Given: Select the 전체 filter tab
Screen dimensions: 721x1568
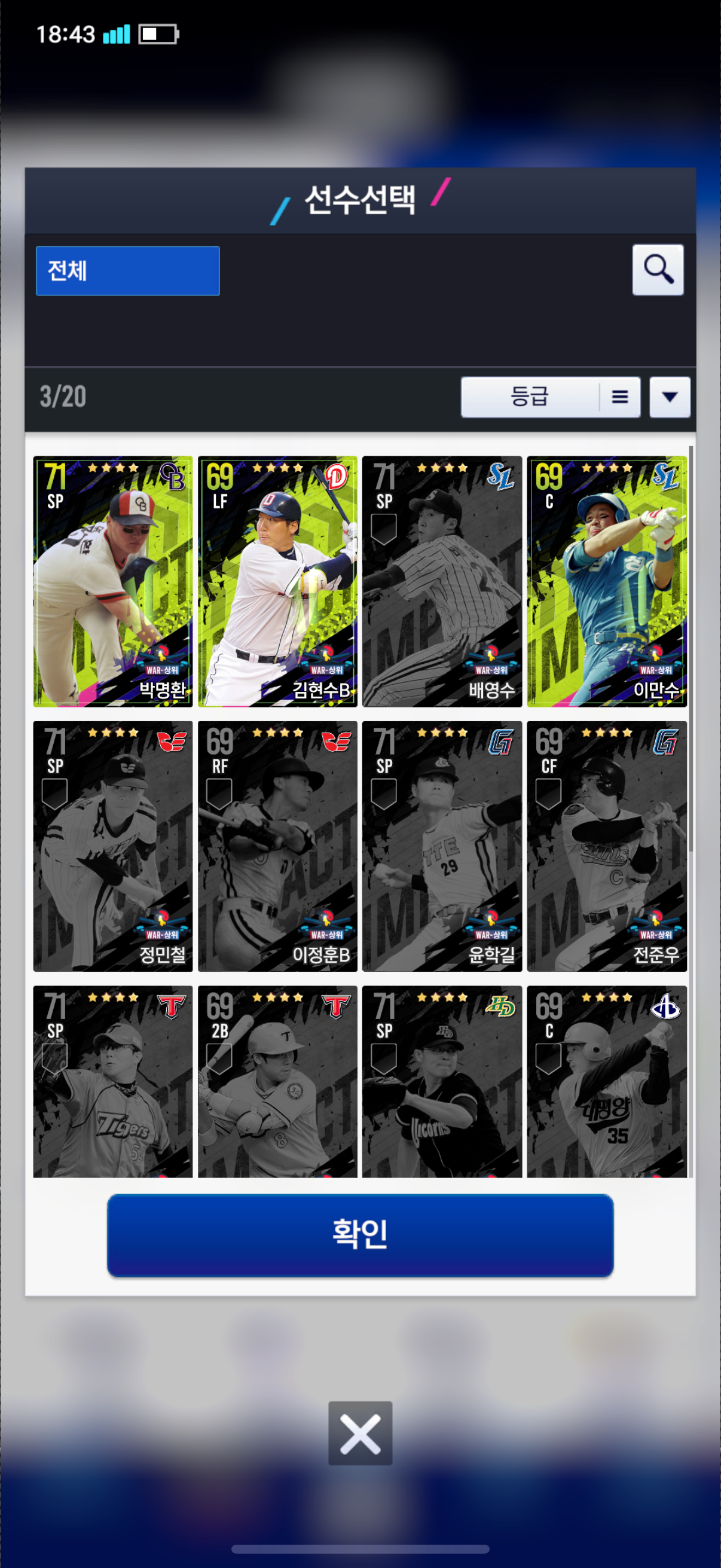Looking at the screenshot, I should tap(128, 271).
